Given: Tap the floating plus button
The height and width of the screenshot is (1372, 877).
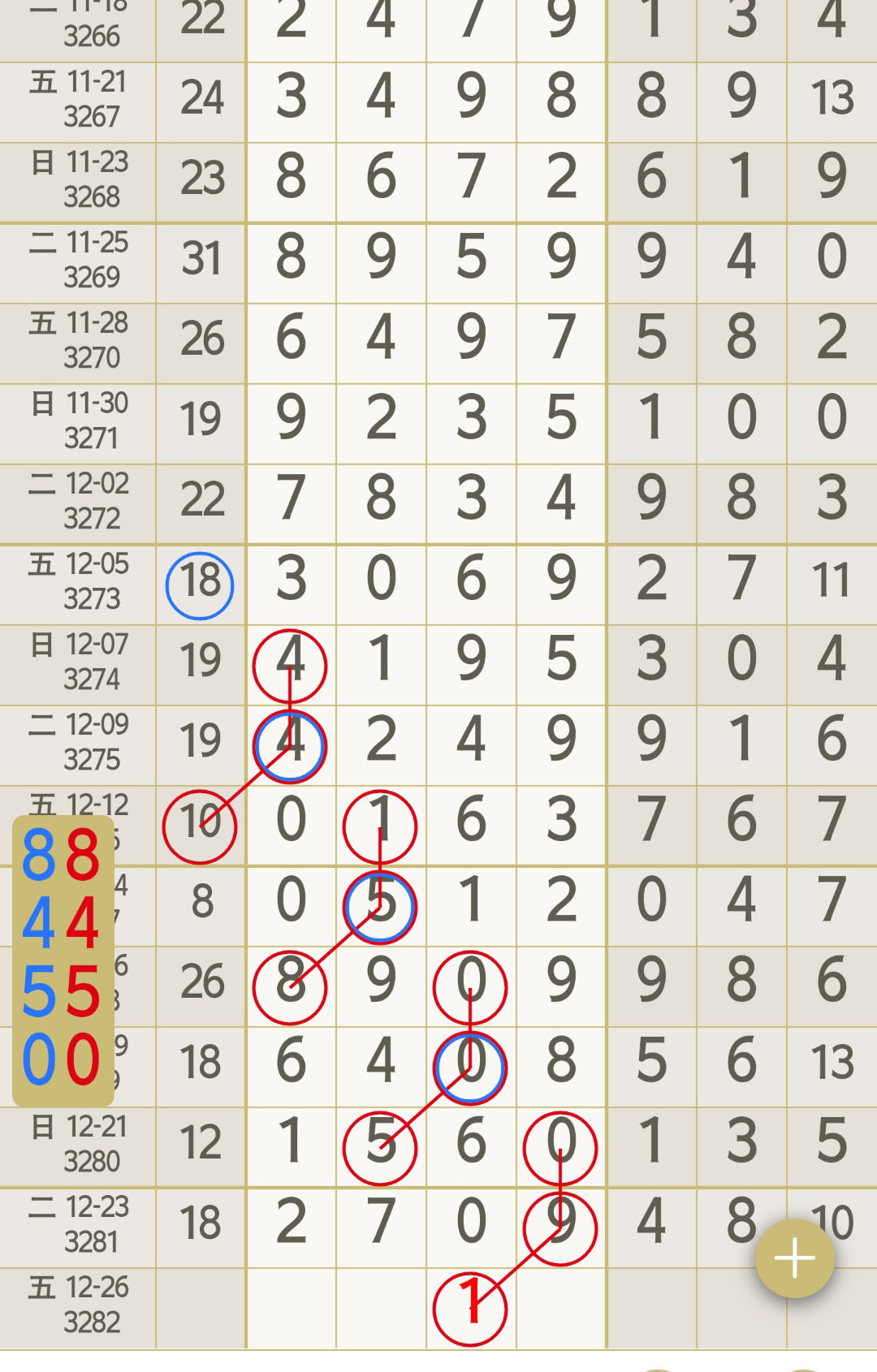Looking at the screenshot, I should click(794, 1258).
